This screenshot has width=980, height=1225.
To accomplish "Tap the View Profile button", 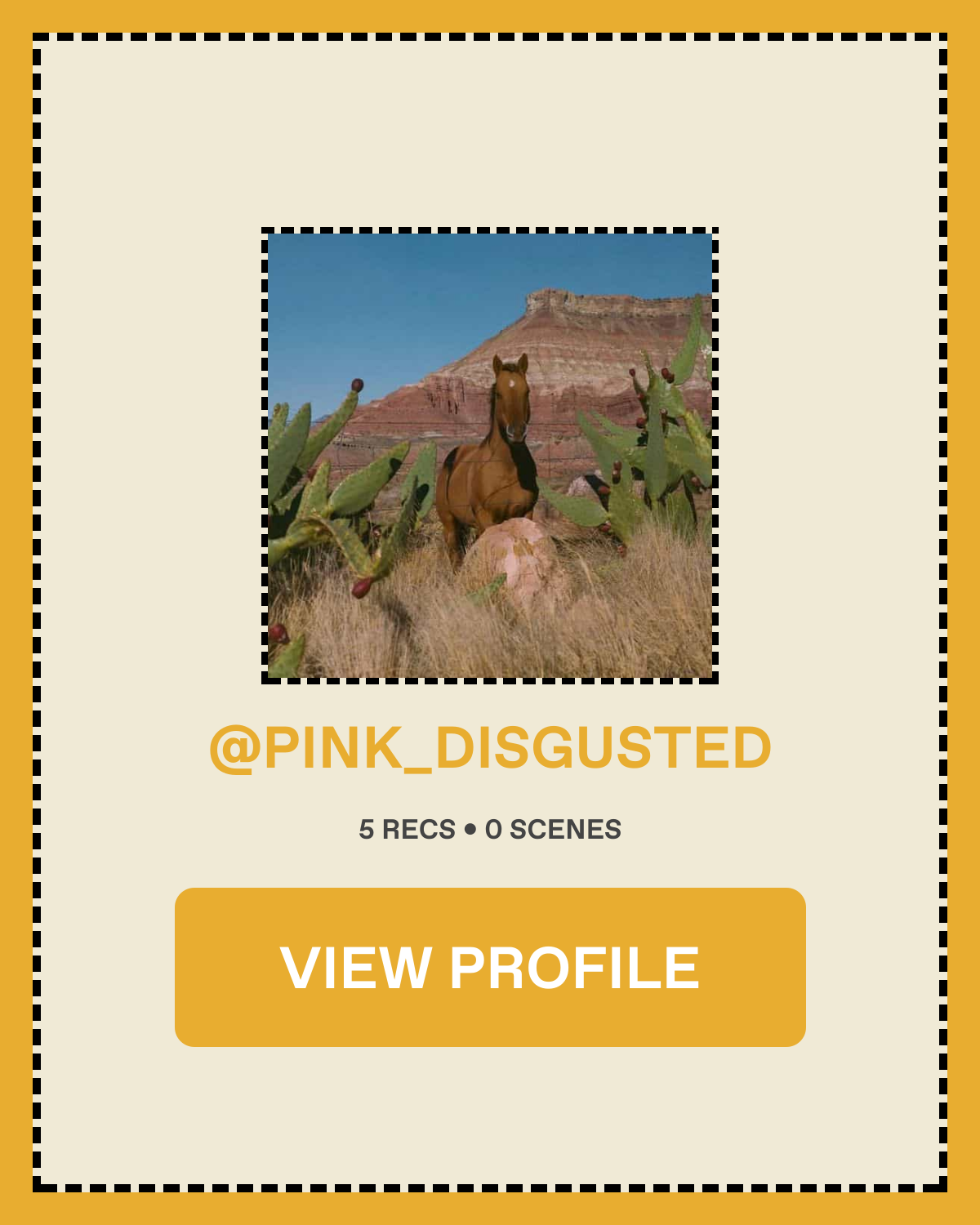I will pyautogui.click(x=490, y=967).
